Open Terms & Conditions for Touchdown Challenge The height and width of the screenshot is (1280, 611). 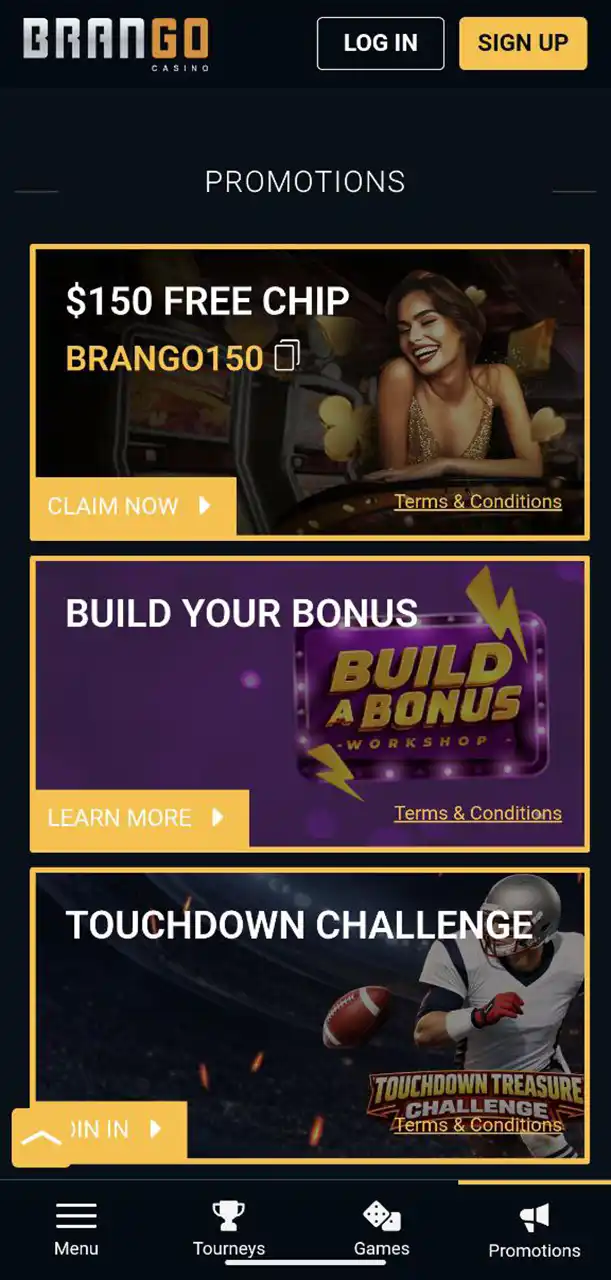[477, 1125]
